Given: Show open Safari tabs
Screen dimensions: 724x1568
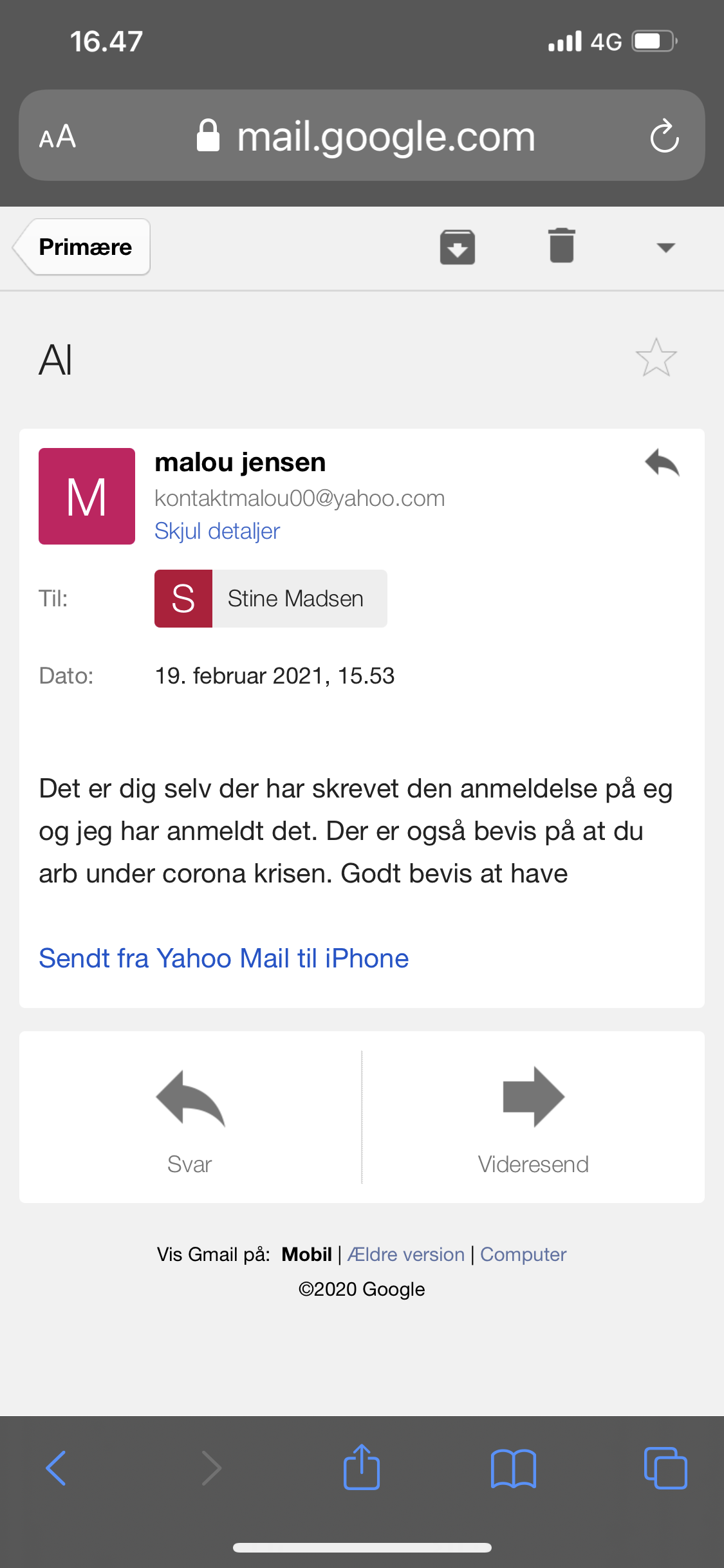Looking at the screenshot, I should coord(665,1468).
